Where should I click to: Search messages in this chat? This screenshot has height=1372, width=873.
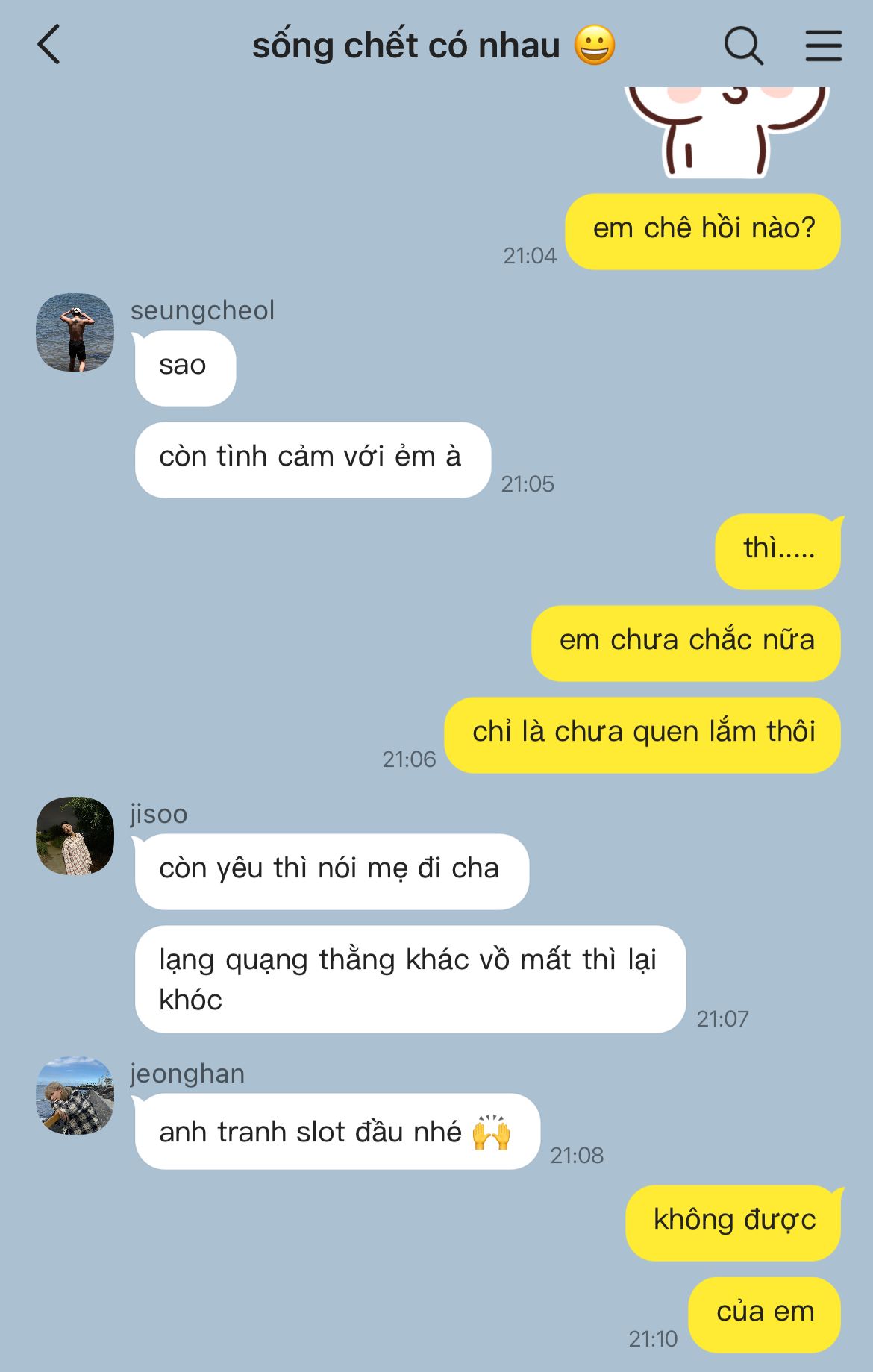[x=743, y=46]
